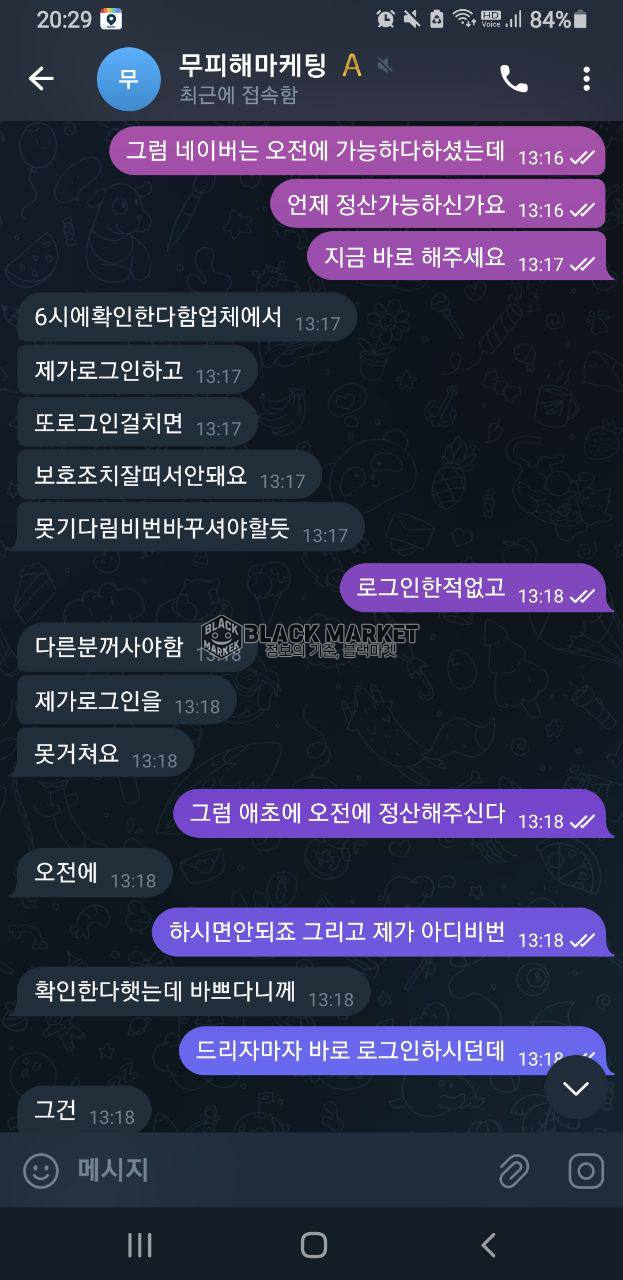Go back to the chat list
The height and width of the screenshot is (1280, 623).
41,79
